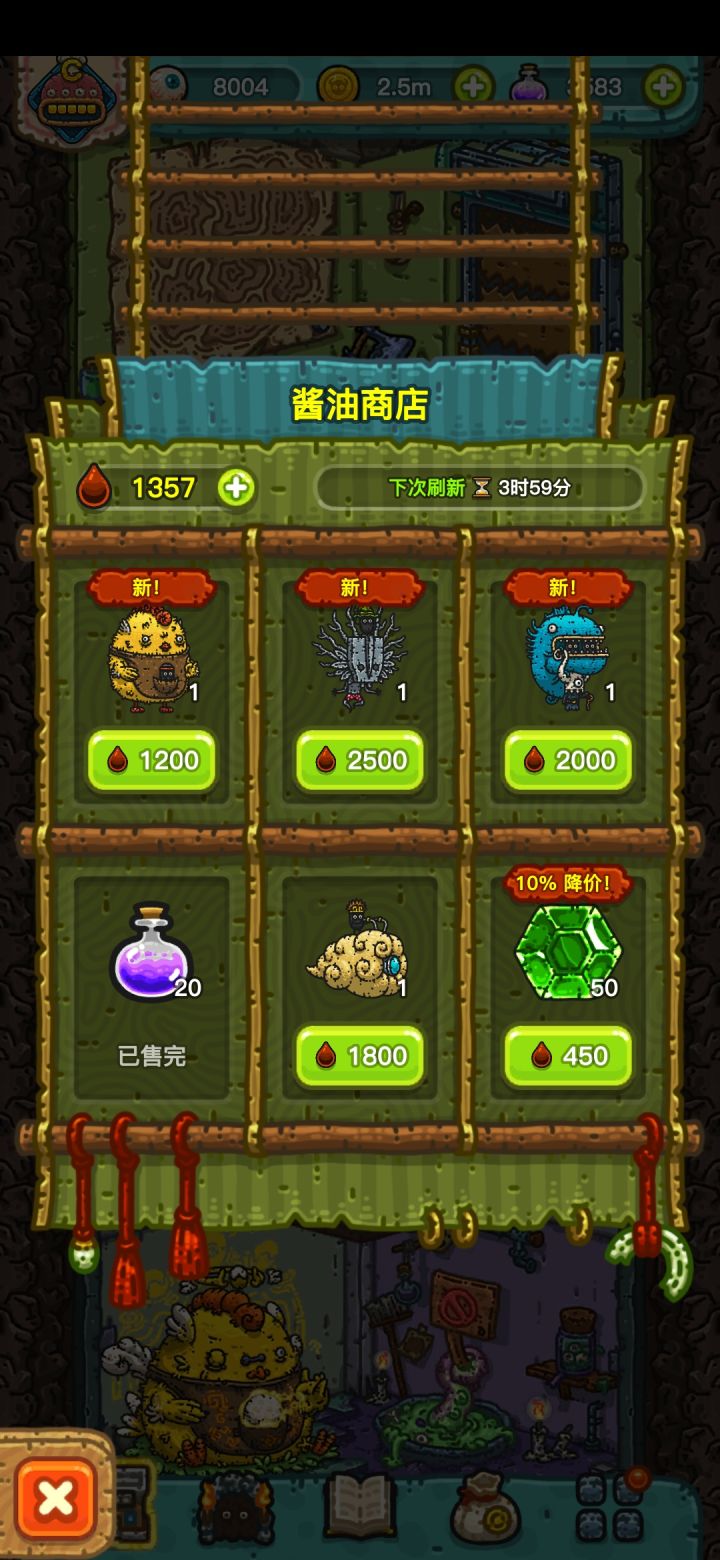The image size is (720, 1560).
Task: Add sauce drops with the plus beside 1357
Action: 235,488
